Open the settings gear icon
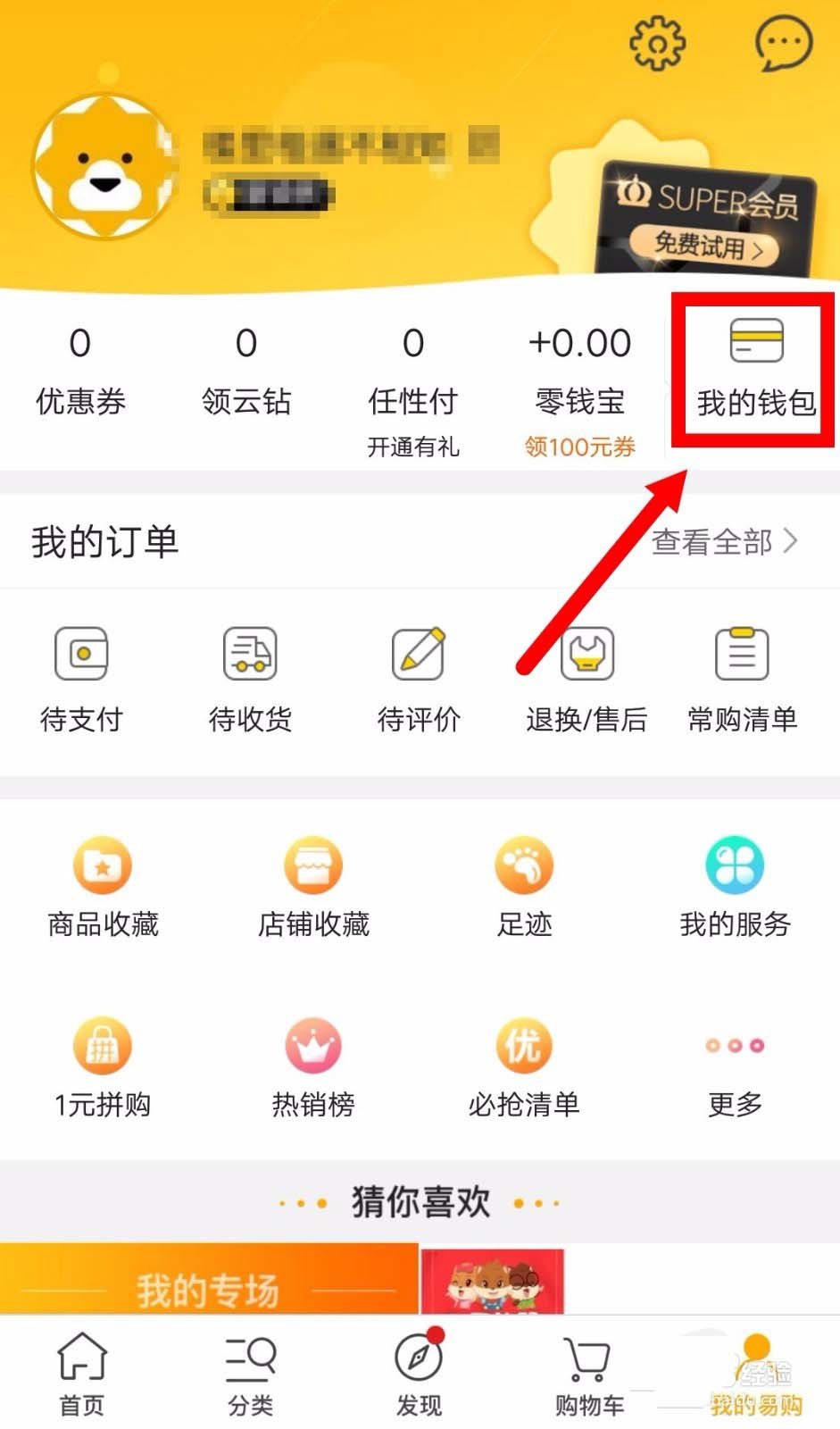The image size is (840, 1429). 658,42
